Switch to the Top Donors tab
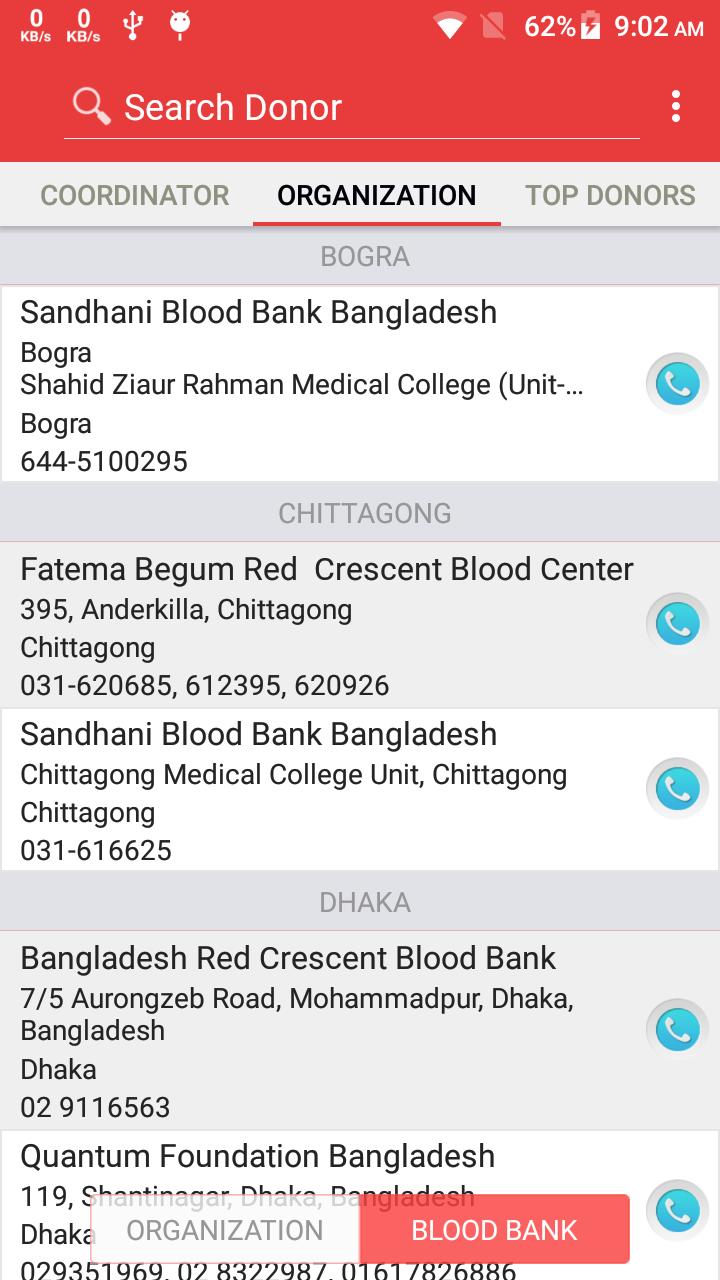 tap(610, 195)
